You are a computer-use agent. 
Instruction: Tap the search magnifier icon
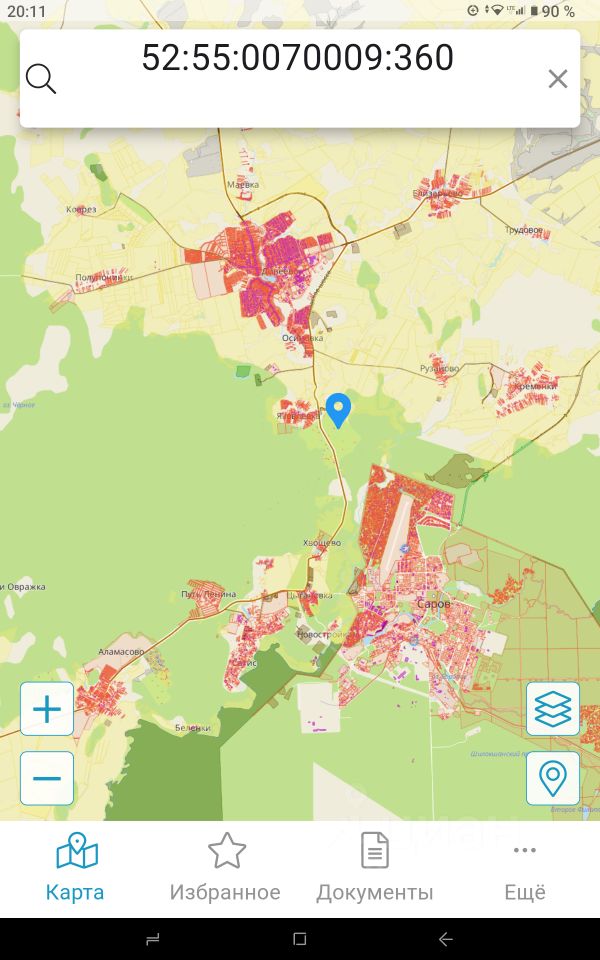[41, 78]
